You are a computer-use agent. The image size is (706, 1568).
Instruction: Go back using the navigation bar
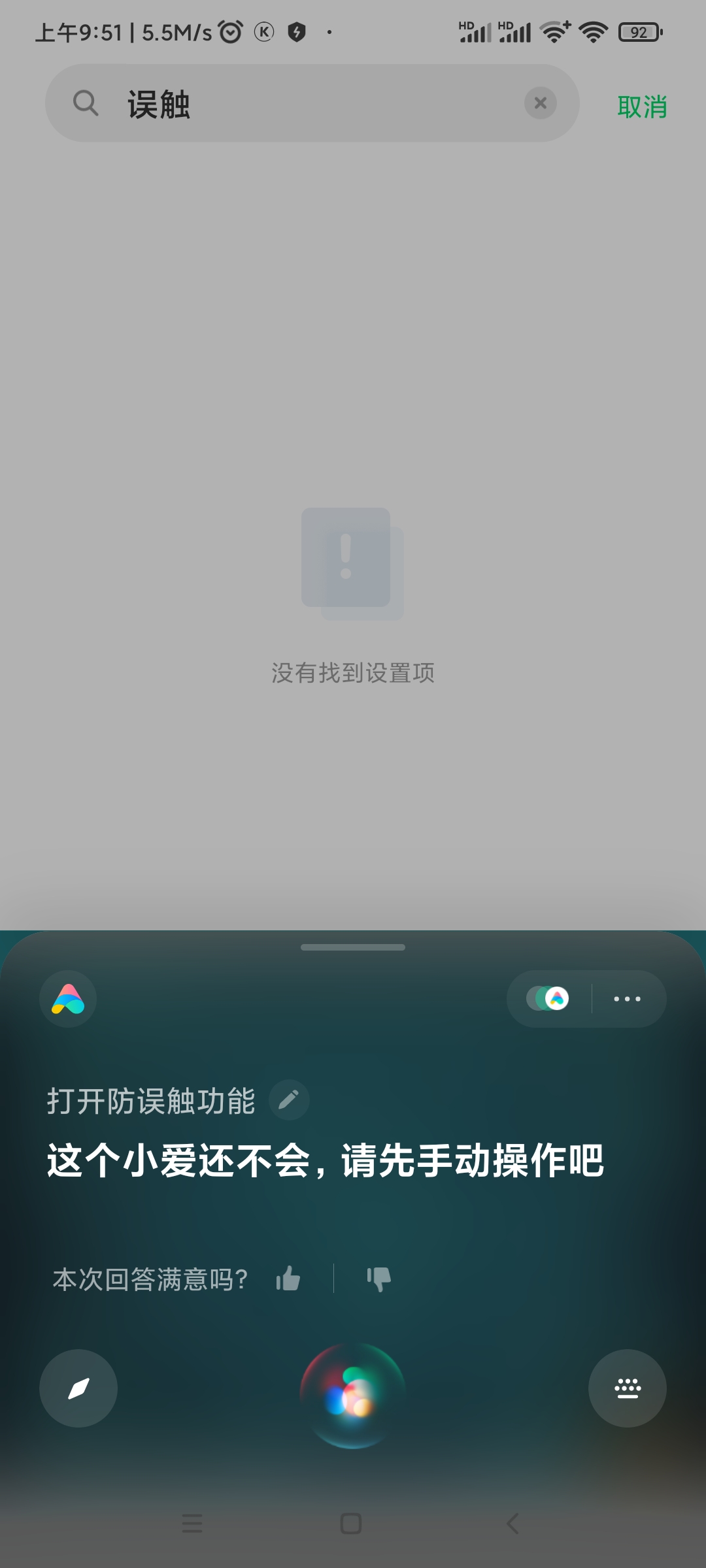(x=513, y=1524)
